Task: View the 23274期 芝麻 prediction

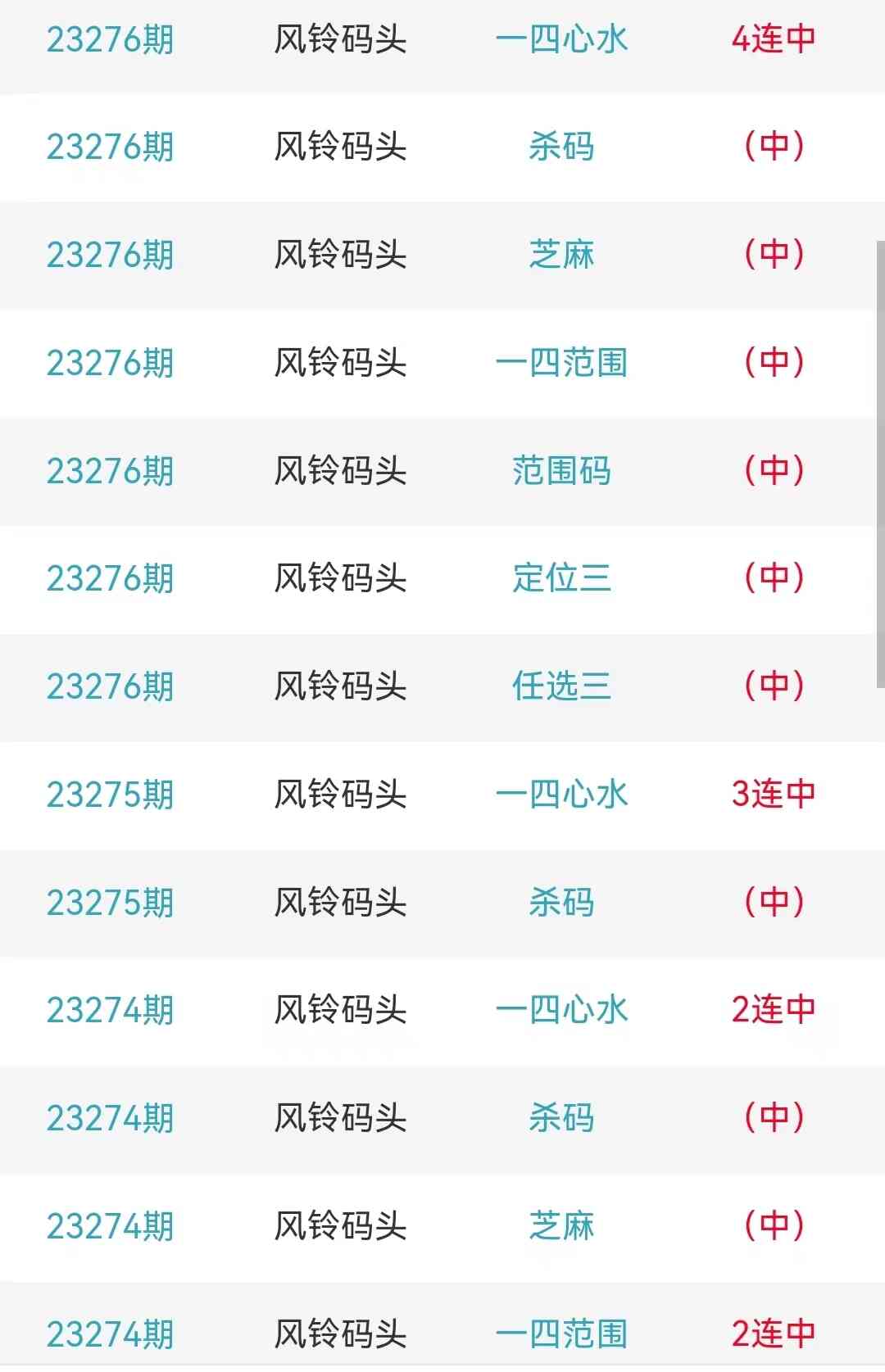Action: pos(561,1226)
